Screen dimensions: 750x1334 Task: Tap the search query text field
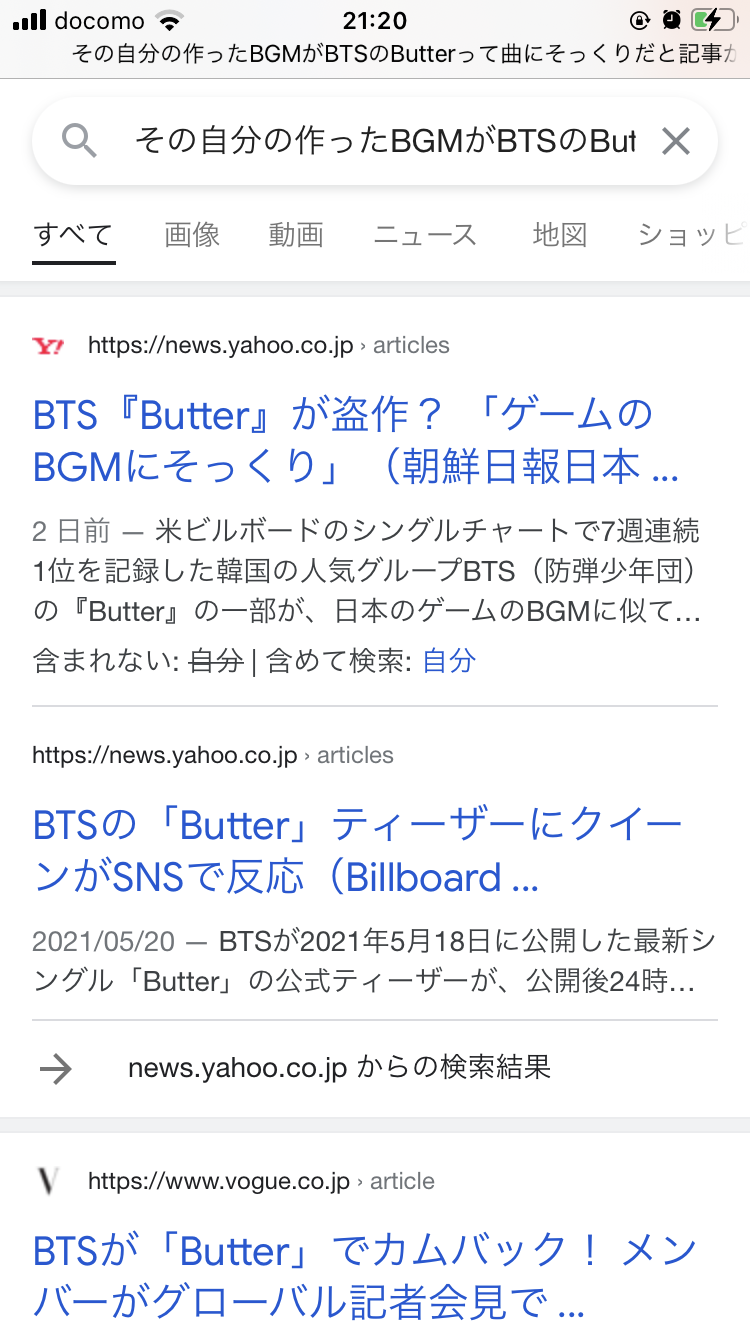[385, 142]
